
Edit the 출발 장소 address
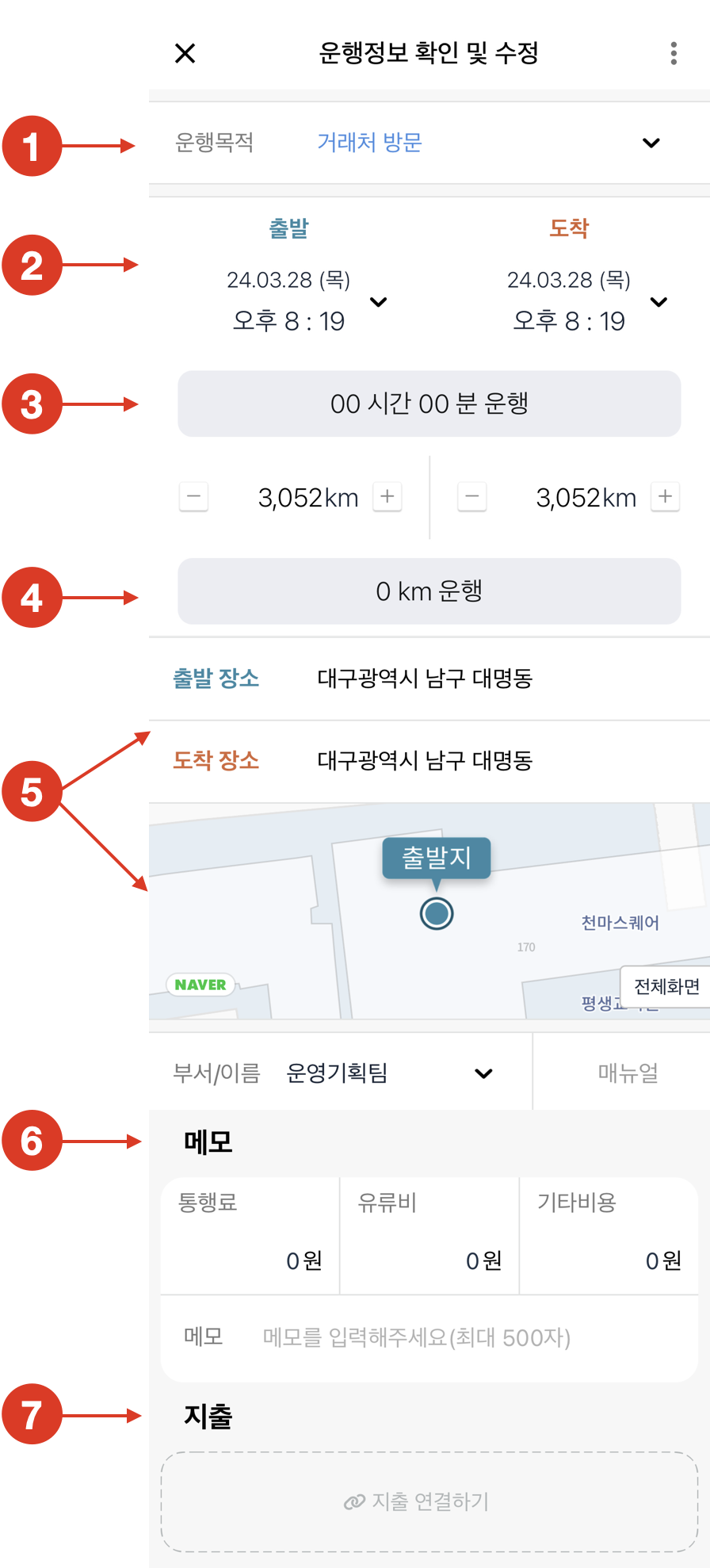click(x=425, y=679)
